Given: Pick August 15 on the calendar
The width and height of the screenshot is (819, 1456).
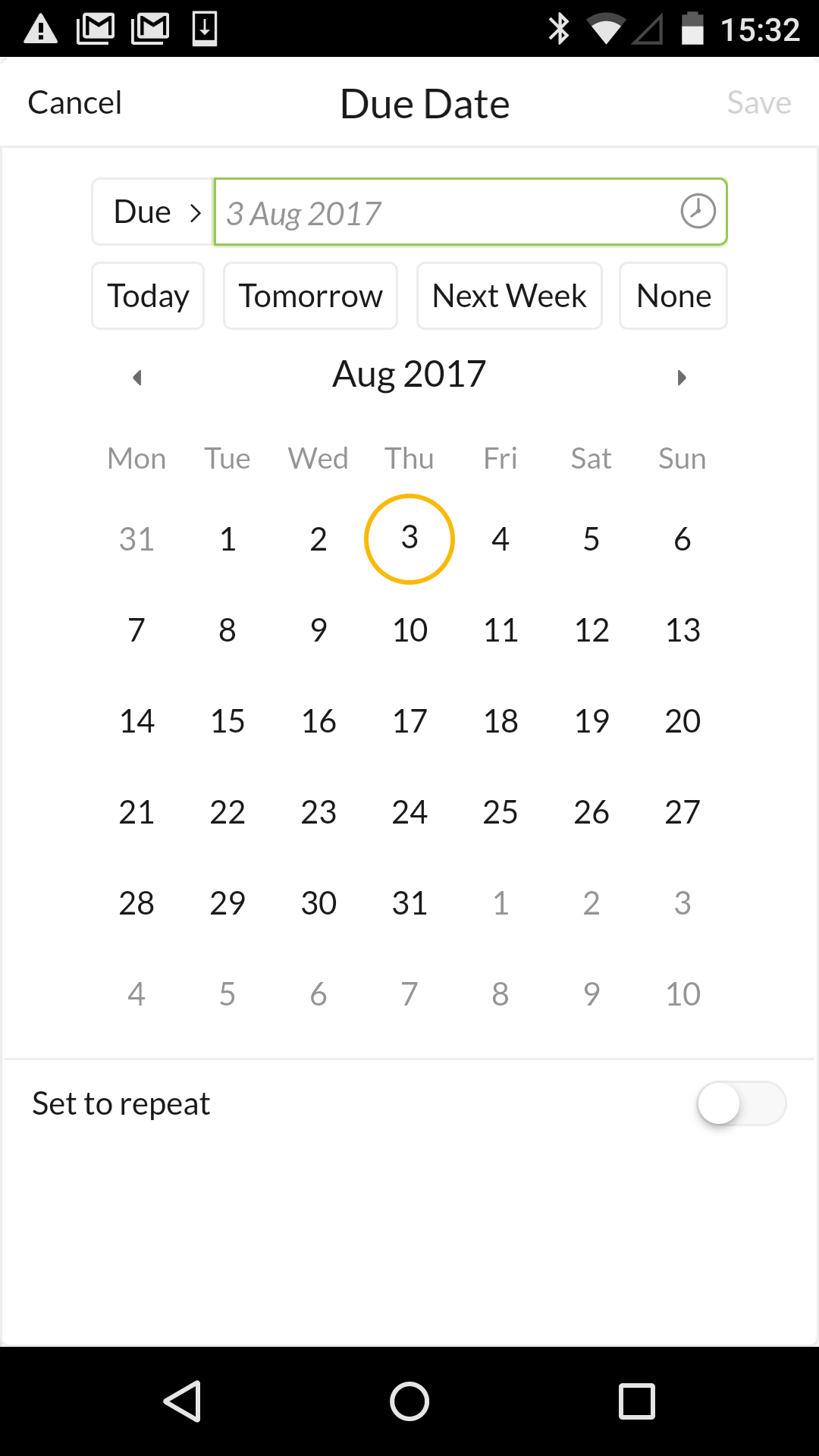Looking at the screenshot, I should click(227, 721).
